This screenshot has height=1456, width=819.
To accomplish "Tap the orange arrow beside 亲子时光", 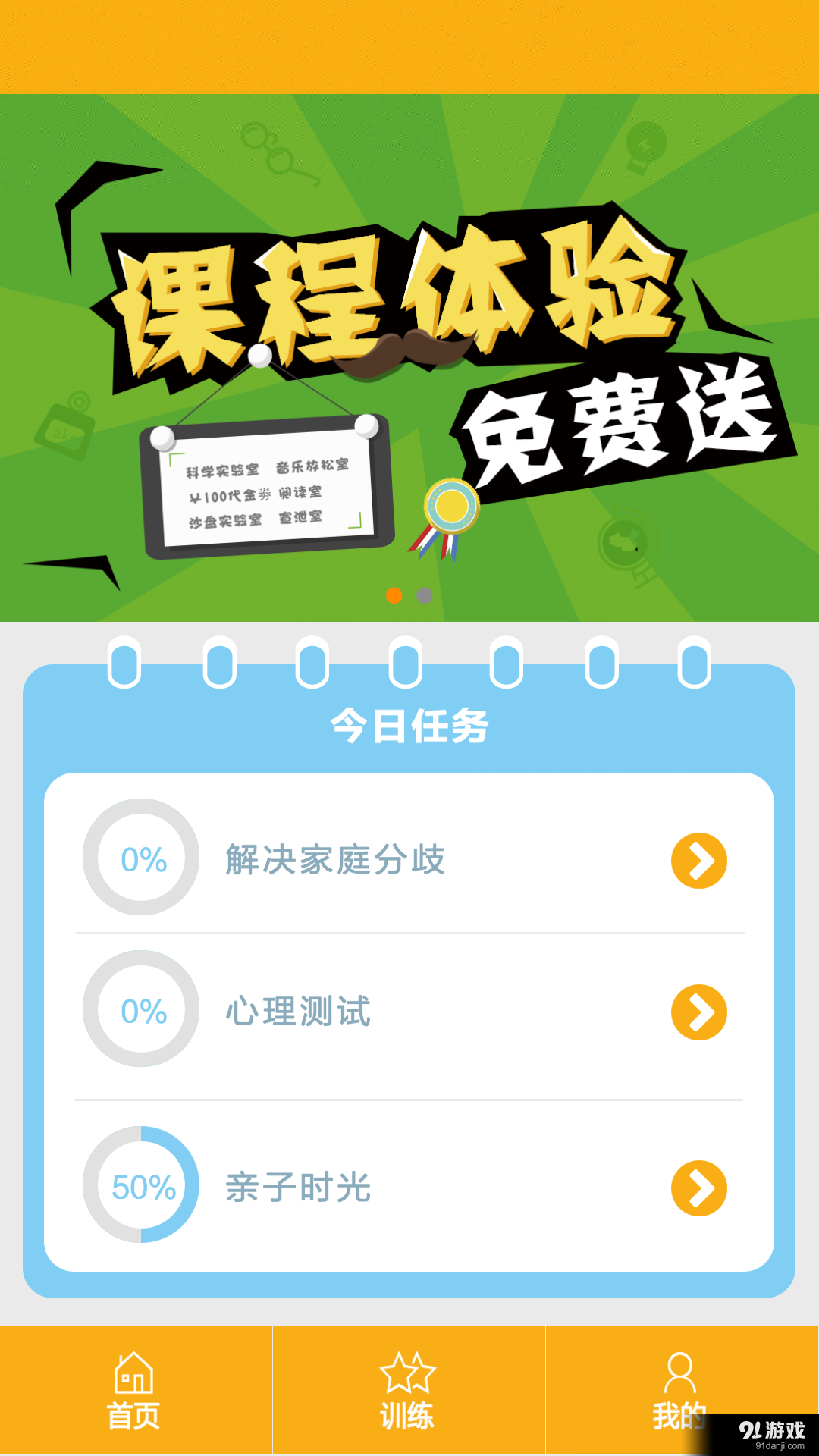I will [698, 1188].
